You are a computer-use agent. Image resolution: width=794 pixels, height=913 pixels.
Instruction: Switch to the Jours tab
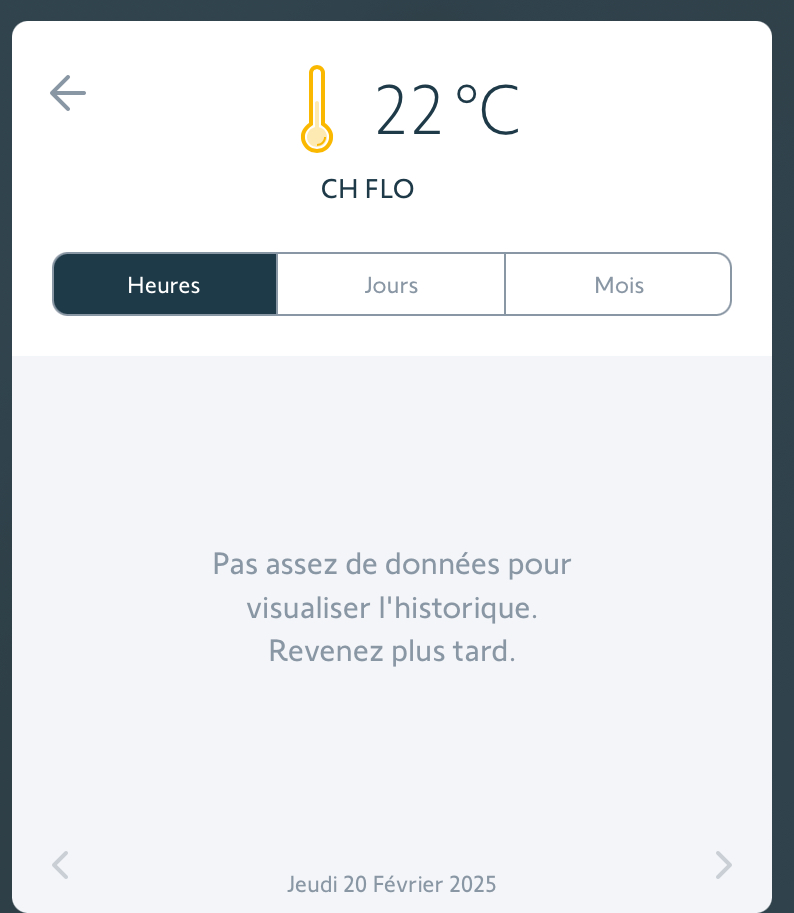[x=391, y=285]
